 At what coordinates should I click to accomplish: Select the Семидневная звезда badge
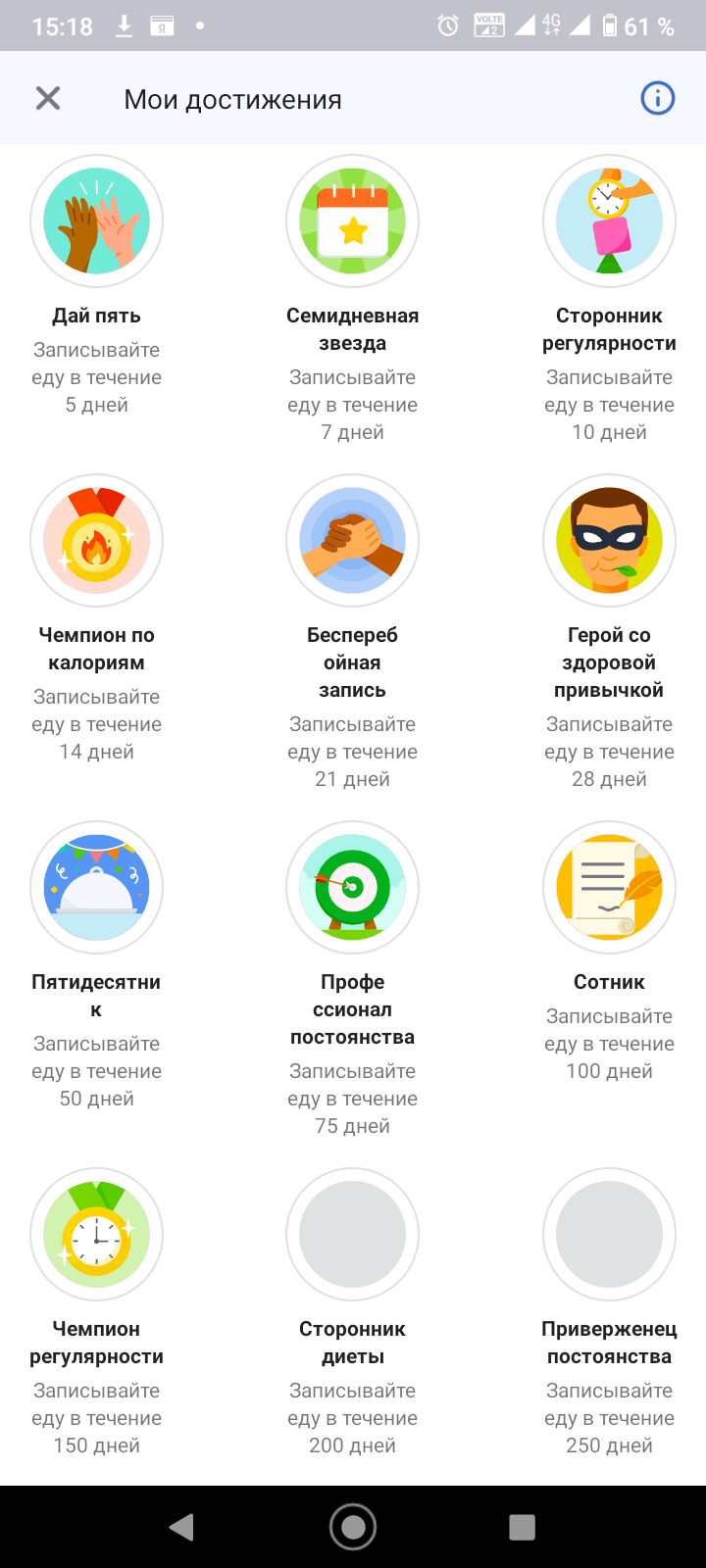(x=352, y=221)
